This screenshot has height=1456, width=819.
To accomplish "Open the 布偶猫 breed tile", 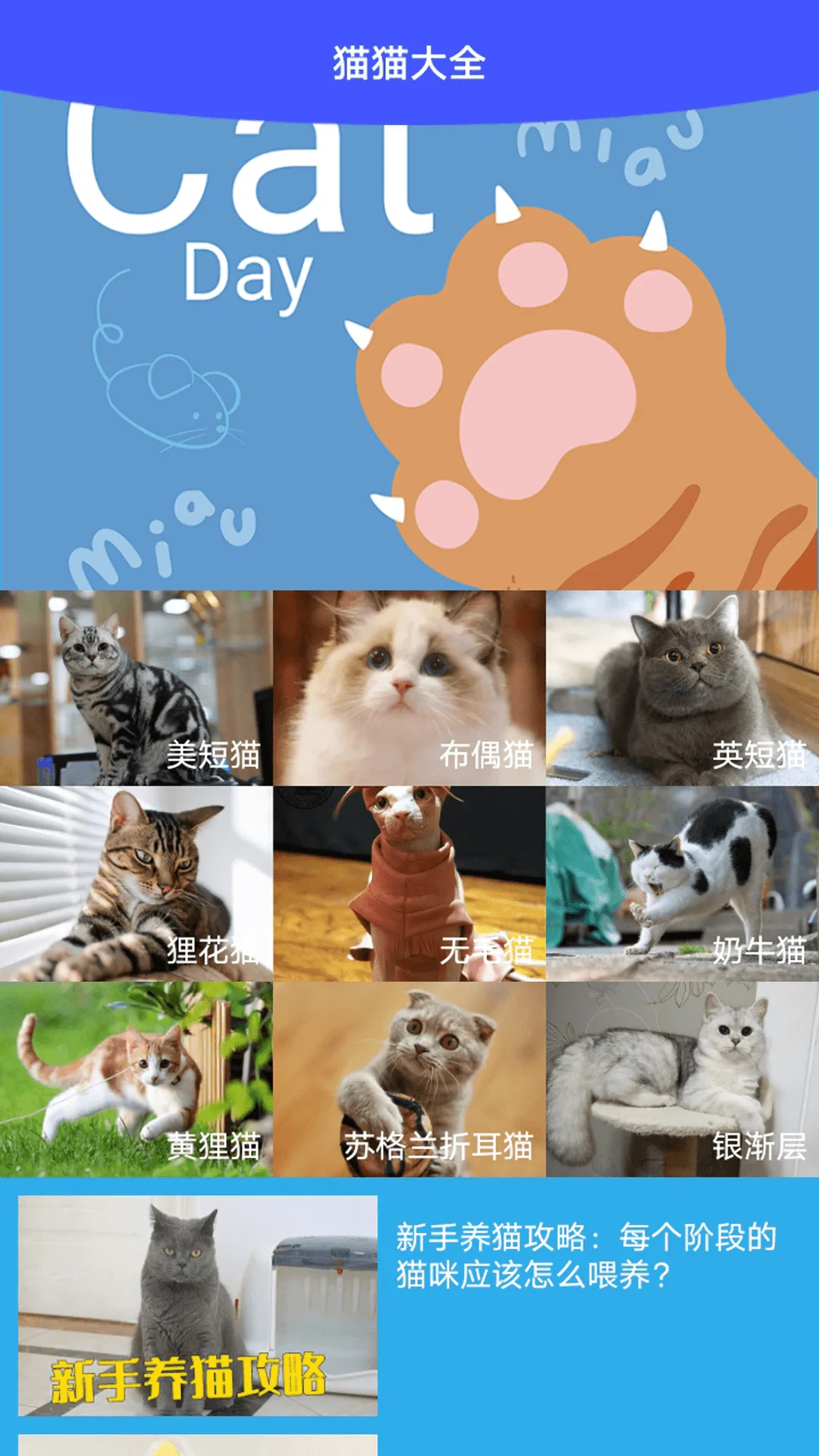I will point(409,688).
